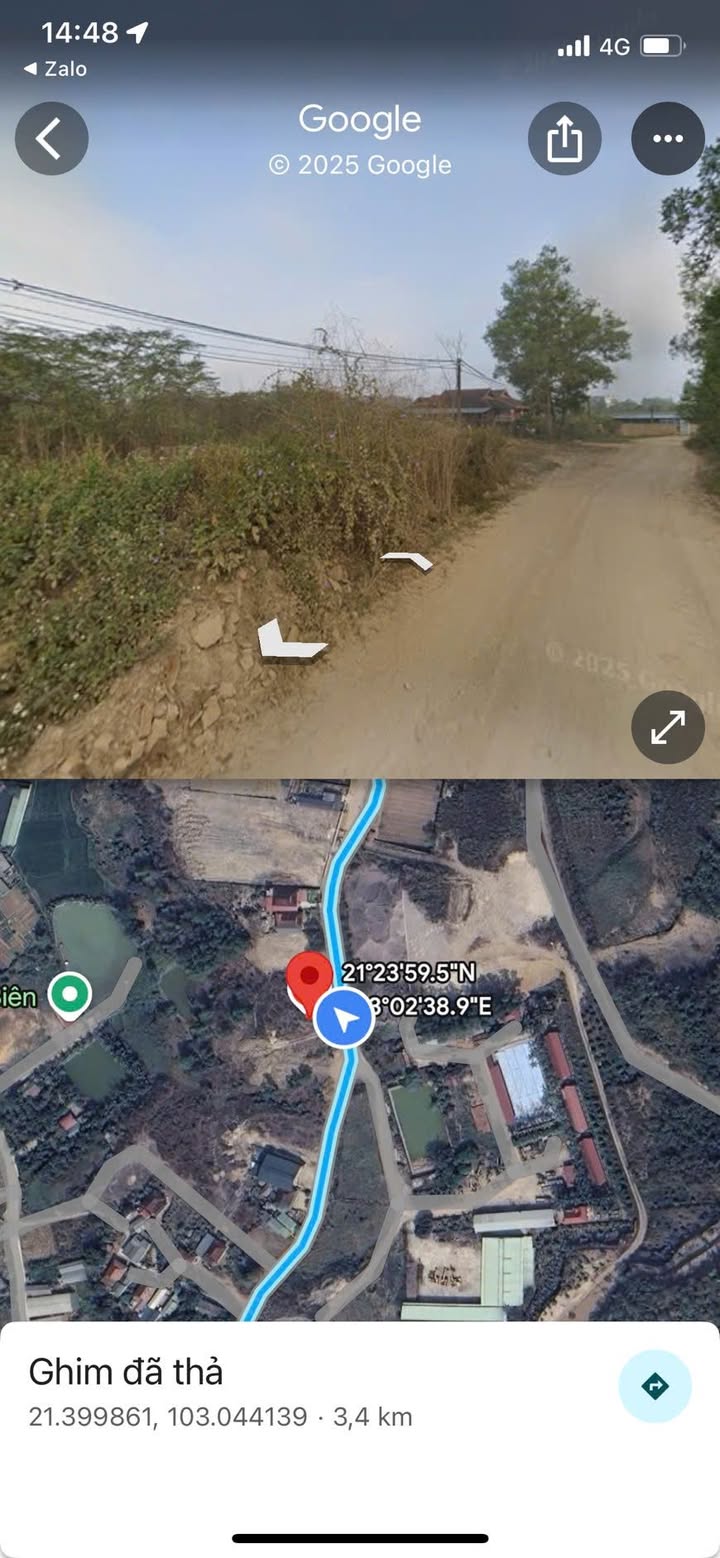Expand Street View to full screen
The height and width of the screenshot is (1558, 720).
[x=667, y=727]
